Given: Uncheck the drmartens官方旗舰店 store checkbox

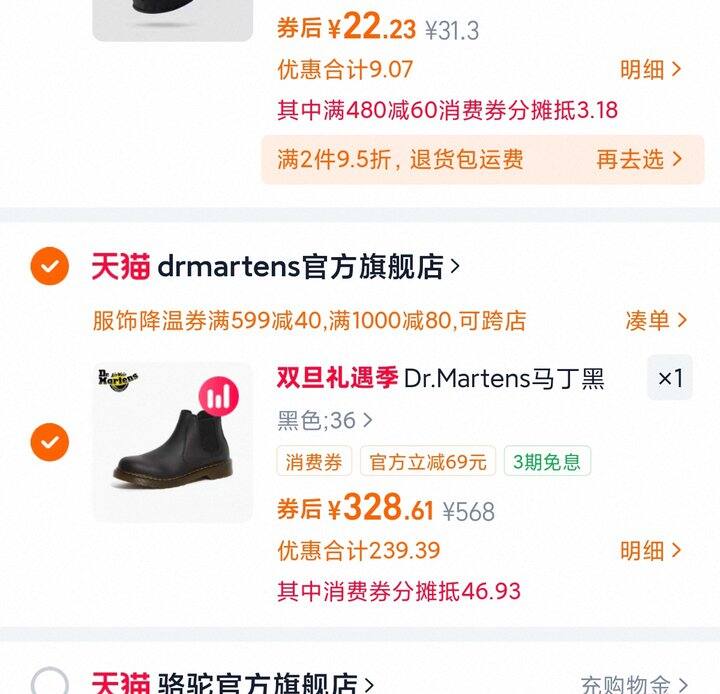Looking at the screenshot, I should click(x=50, y=267).
